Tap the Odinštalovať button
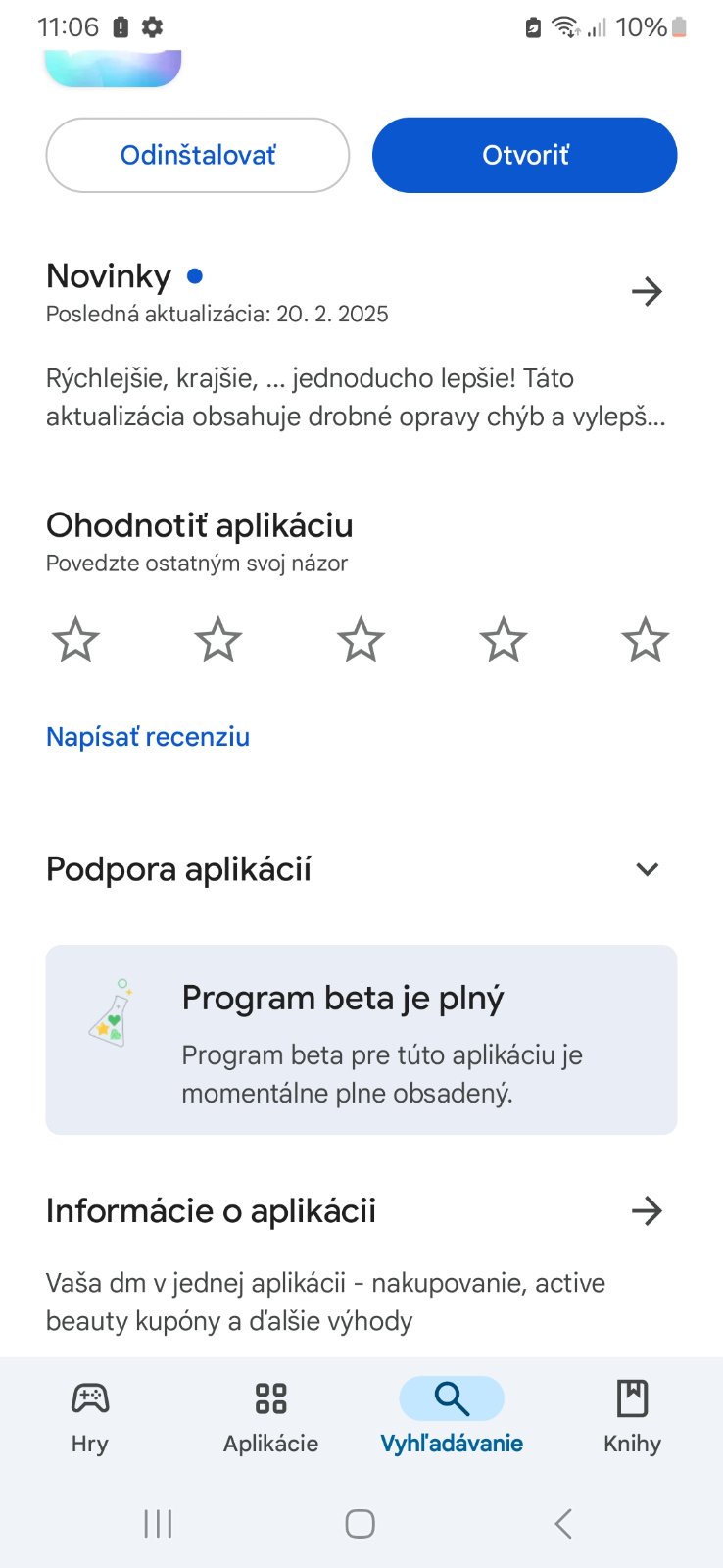This screenshot has width=723, height=1568. pyautogui.click(x=198, y=155)
